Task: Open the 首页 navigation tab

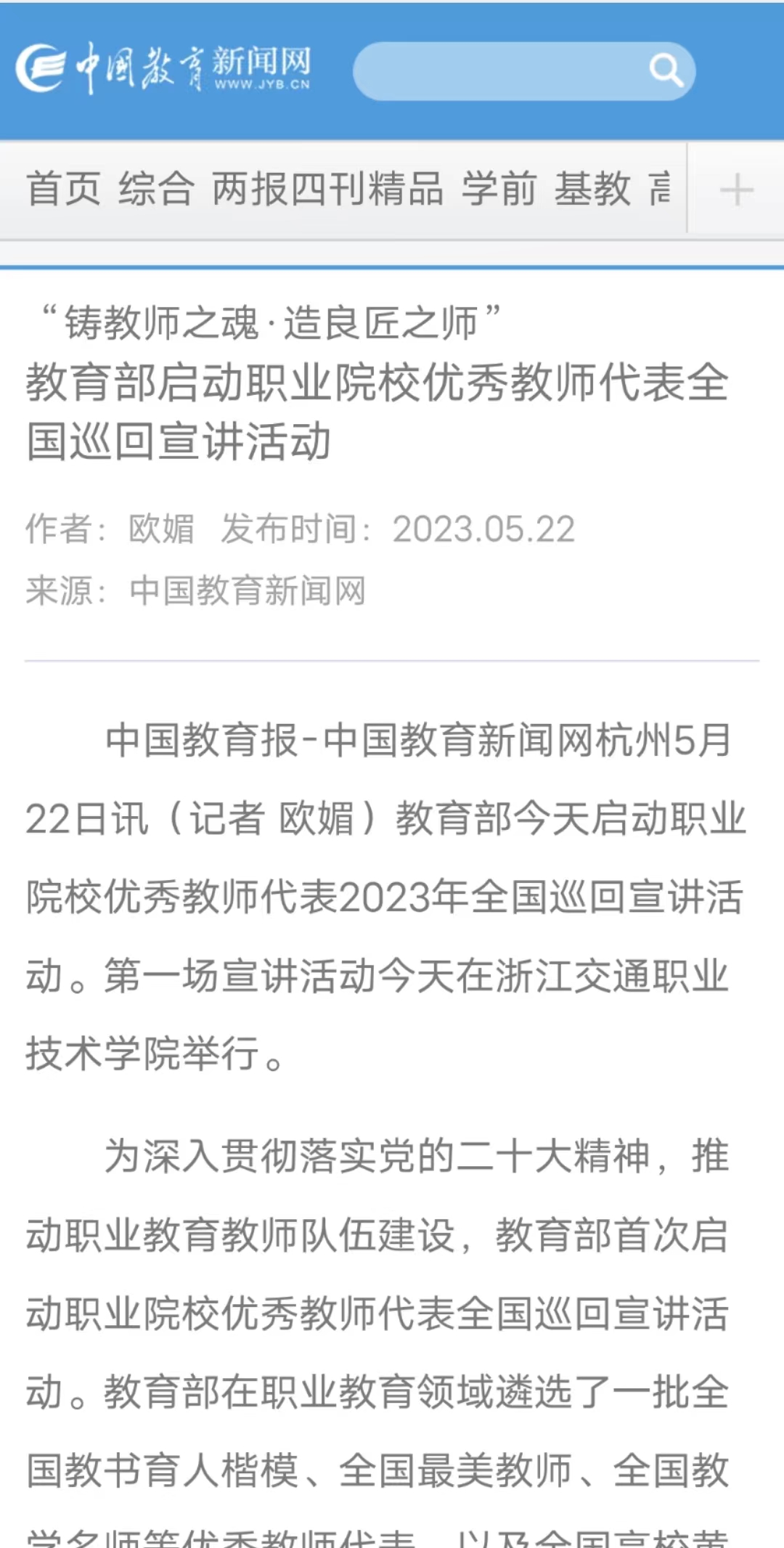Action: pyautogui.click(x=63, y=190)
